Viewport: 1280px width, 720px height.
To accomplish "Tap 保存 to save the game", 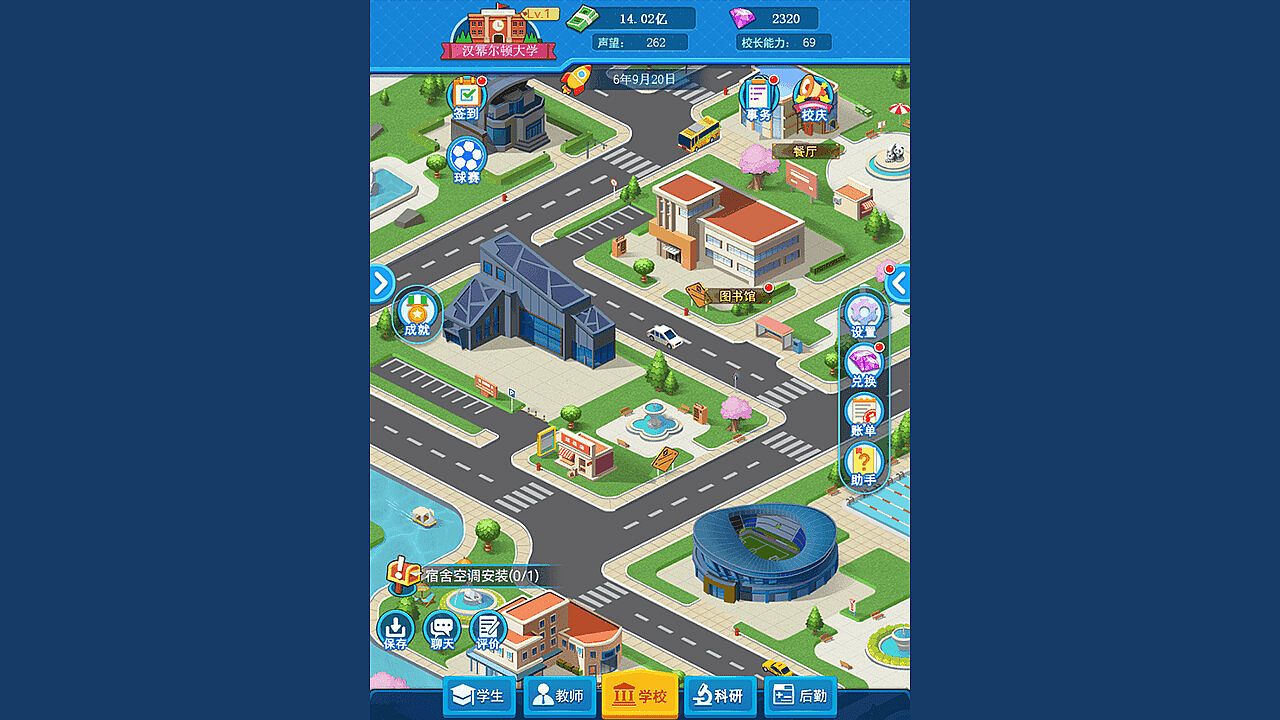I will pos(396,630).
